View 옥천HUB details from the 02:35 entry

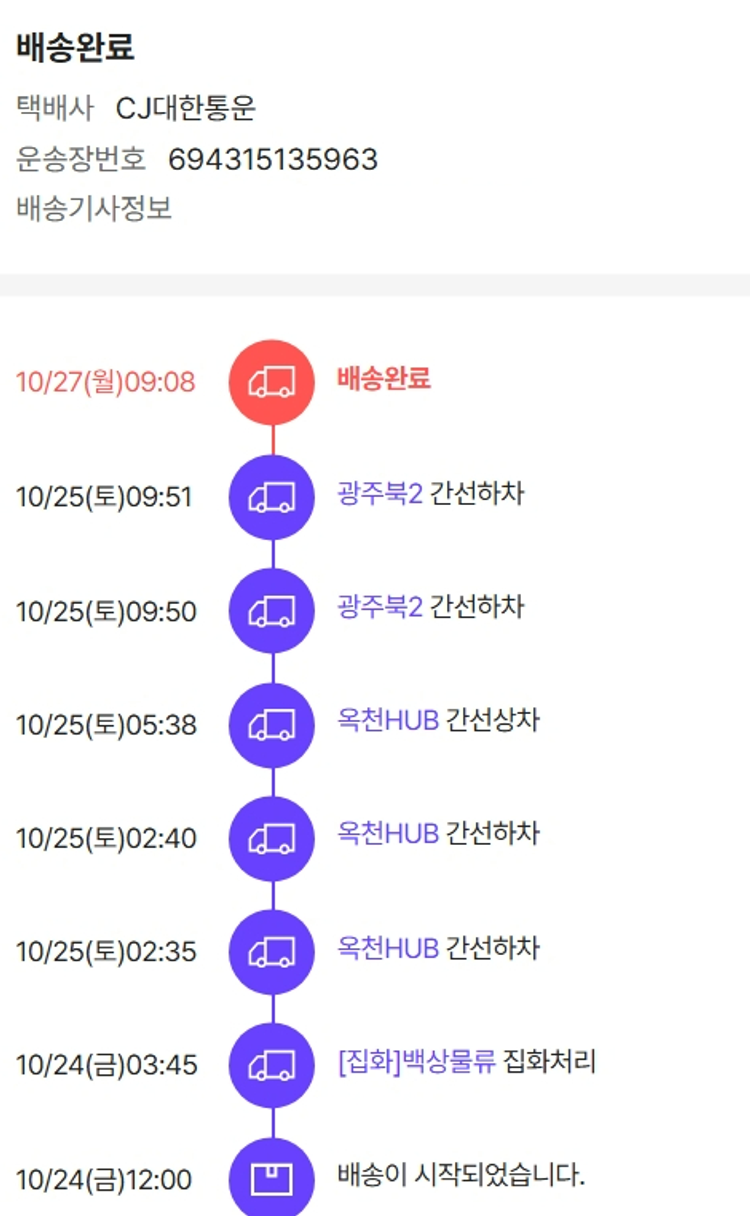[x=388, y=948]
